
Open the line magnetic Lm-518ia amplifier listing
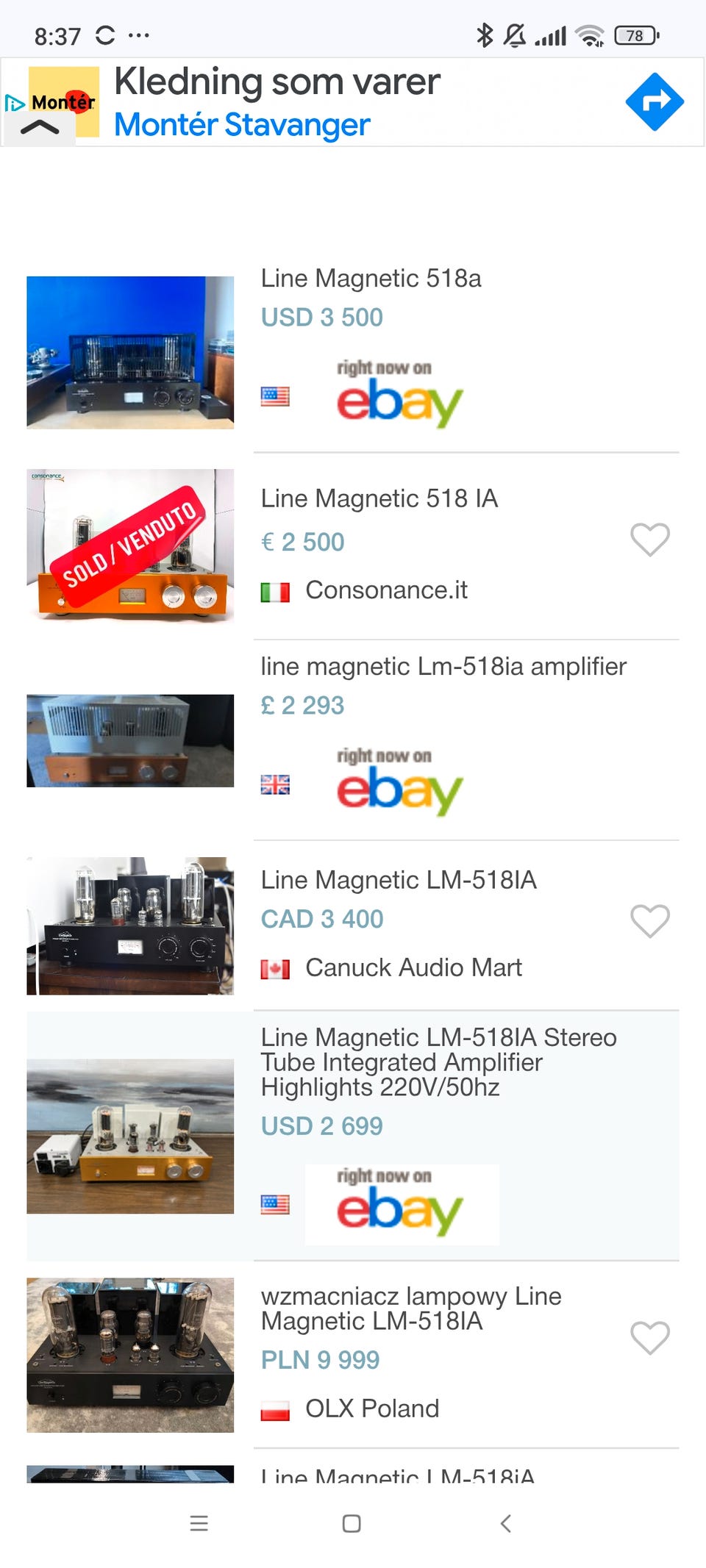click(x=443, y=667)
